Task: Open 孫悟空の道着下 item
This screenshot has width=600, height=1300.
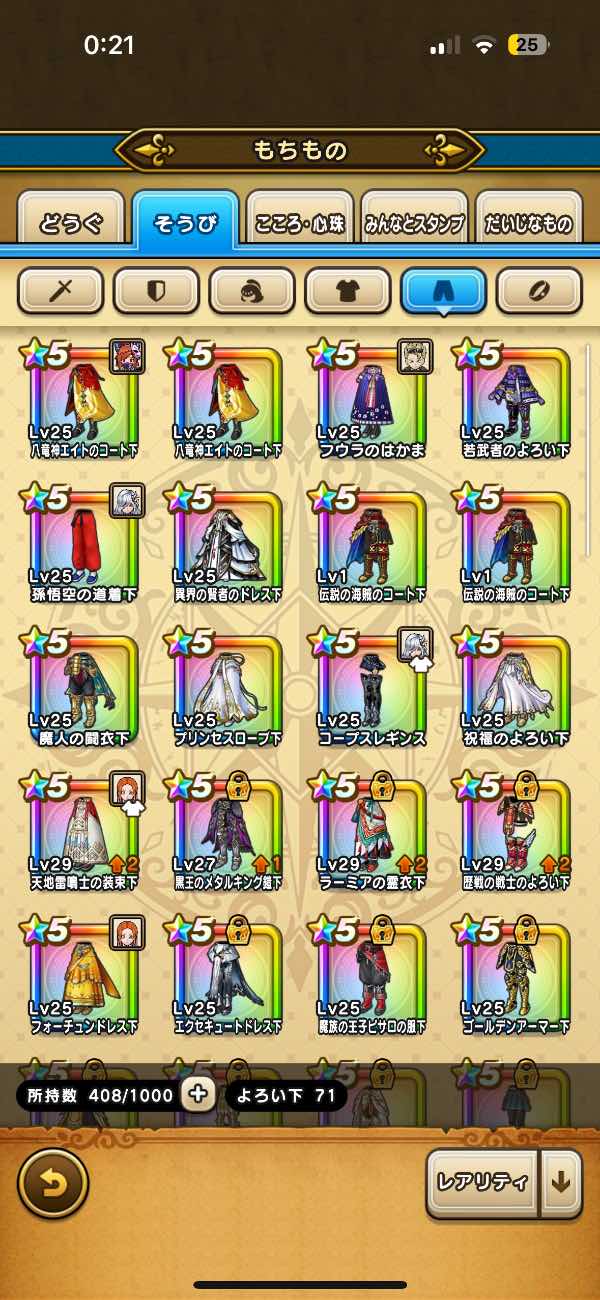Action: [84, 543]
